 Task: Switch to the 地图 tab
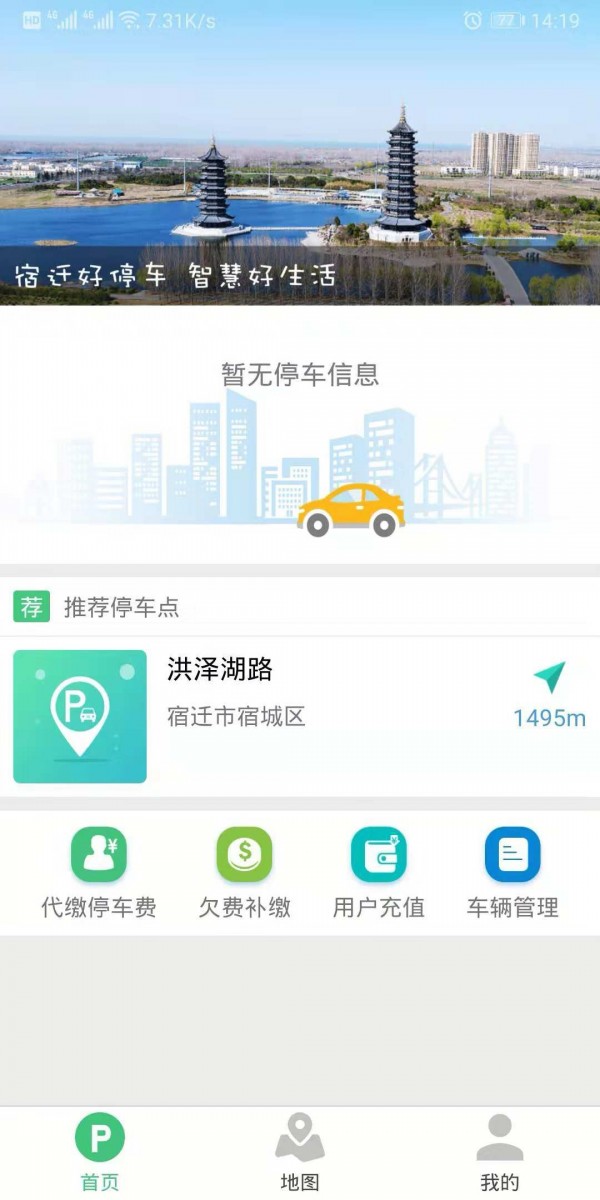click(x=300, y=1152)
